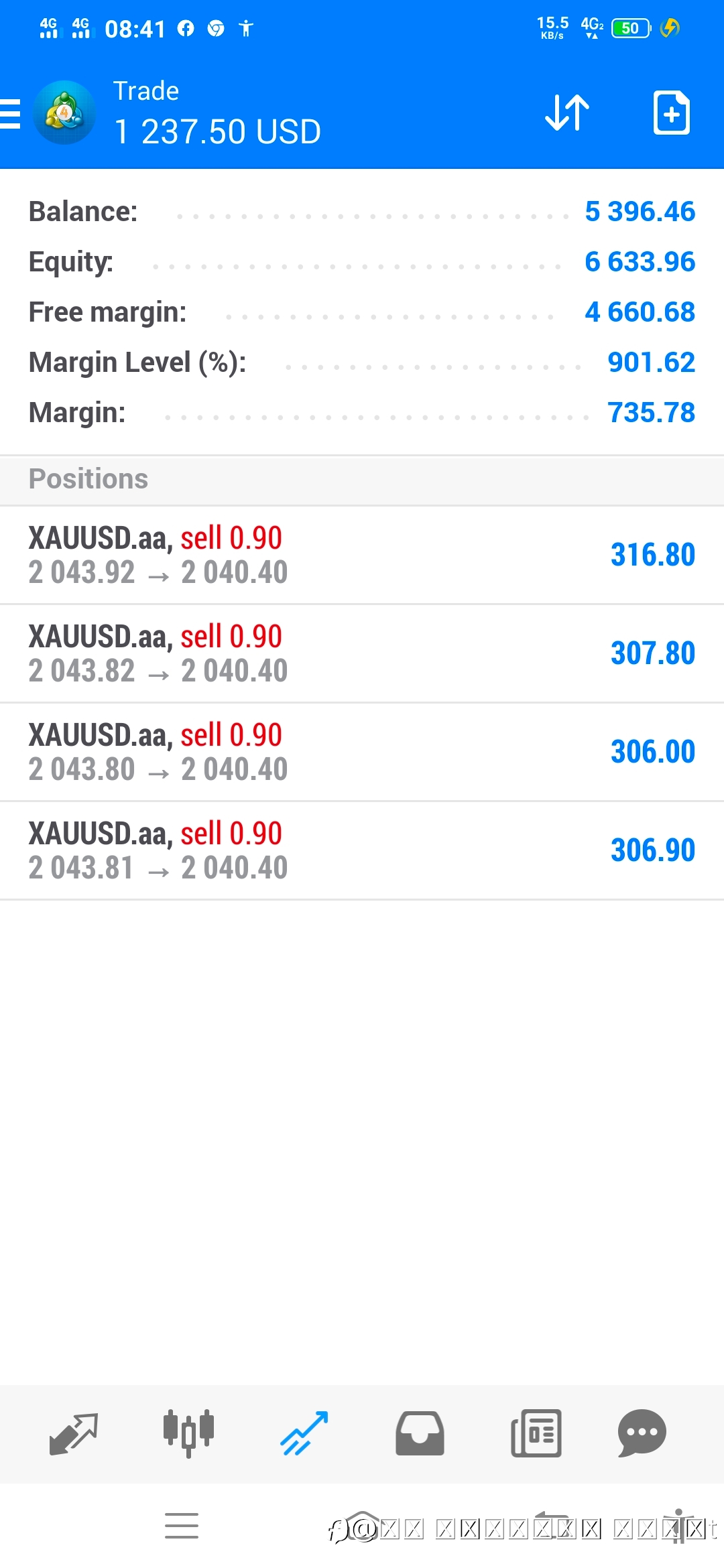Select the Trade tab
724x1568 pixels.
pyautogui.click(x=304, y=1434)
